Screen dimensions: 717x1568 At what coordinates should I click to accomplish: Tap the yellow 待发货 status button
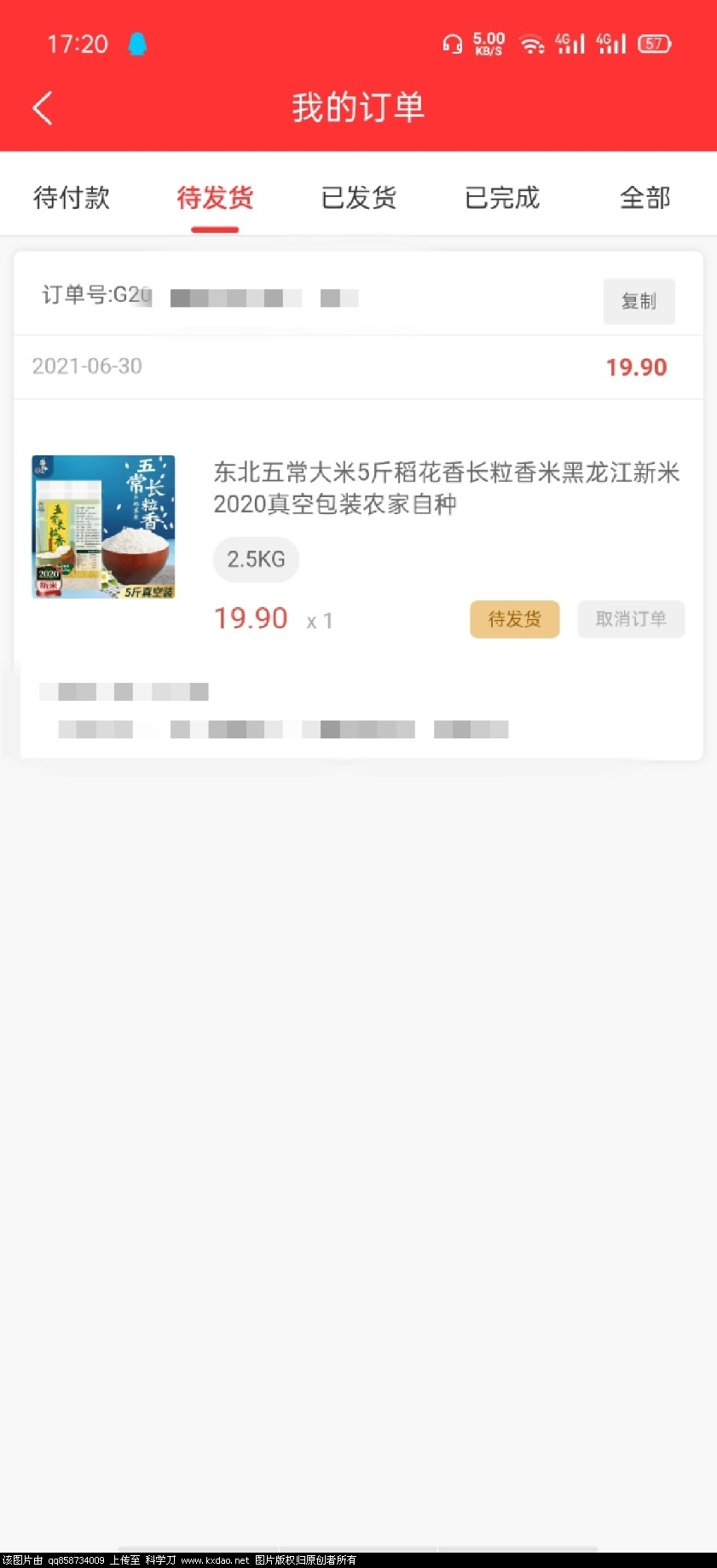coord(514,619)
